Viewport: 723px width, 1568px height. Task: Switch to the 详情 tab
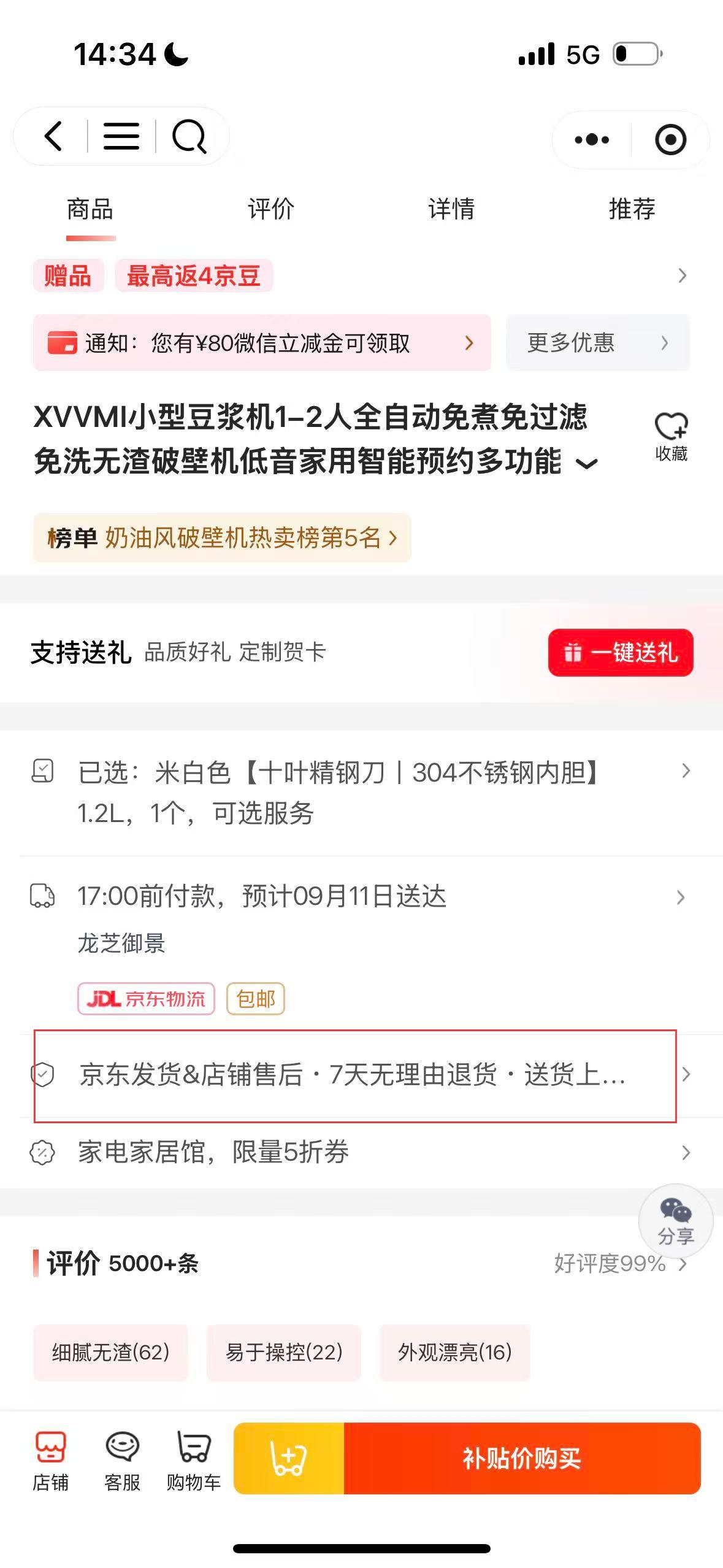pyautogui.click(x=451, y=209)
